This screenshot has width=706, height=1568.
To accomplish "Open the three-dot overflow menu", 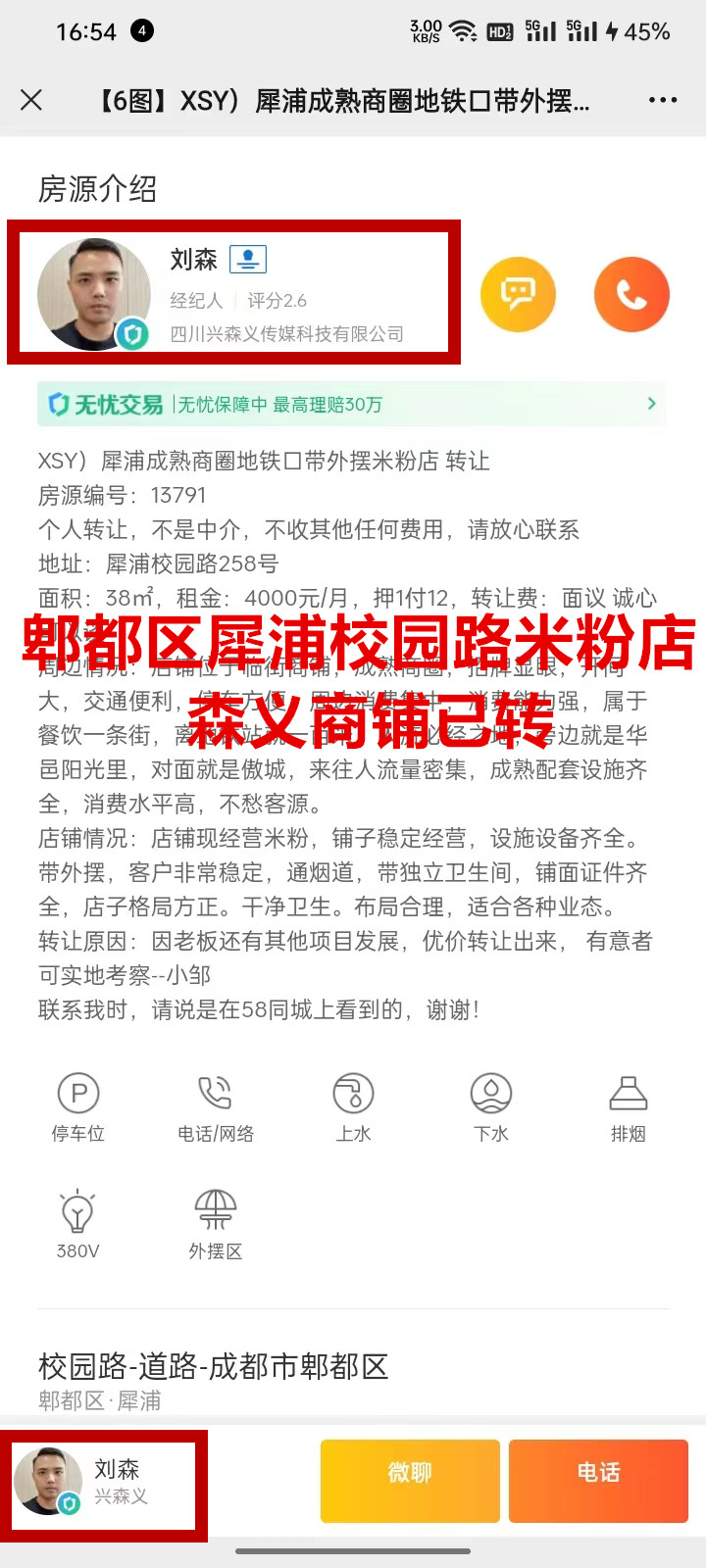I will pos(662,100).
